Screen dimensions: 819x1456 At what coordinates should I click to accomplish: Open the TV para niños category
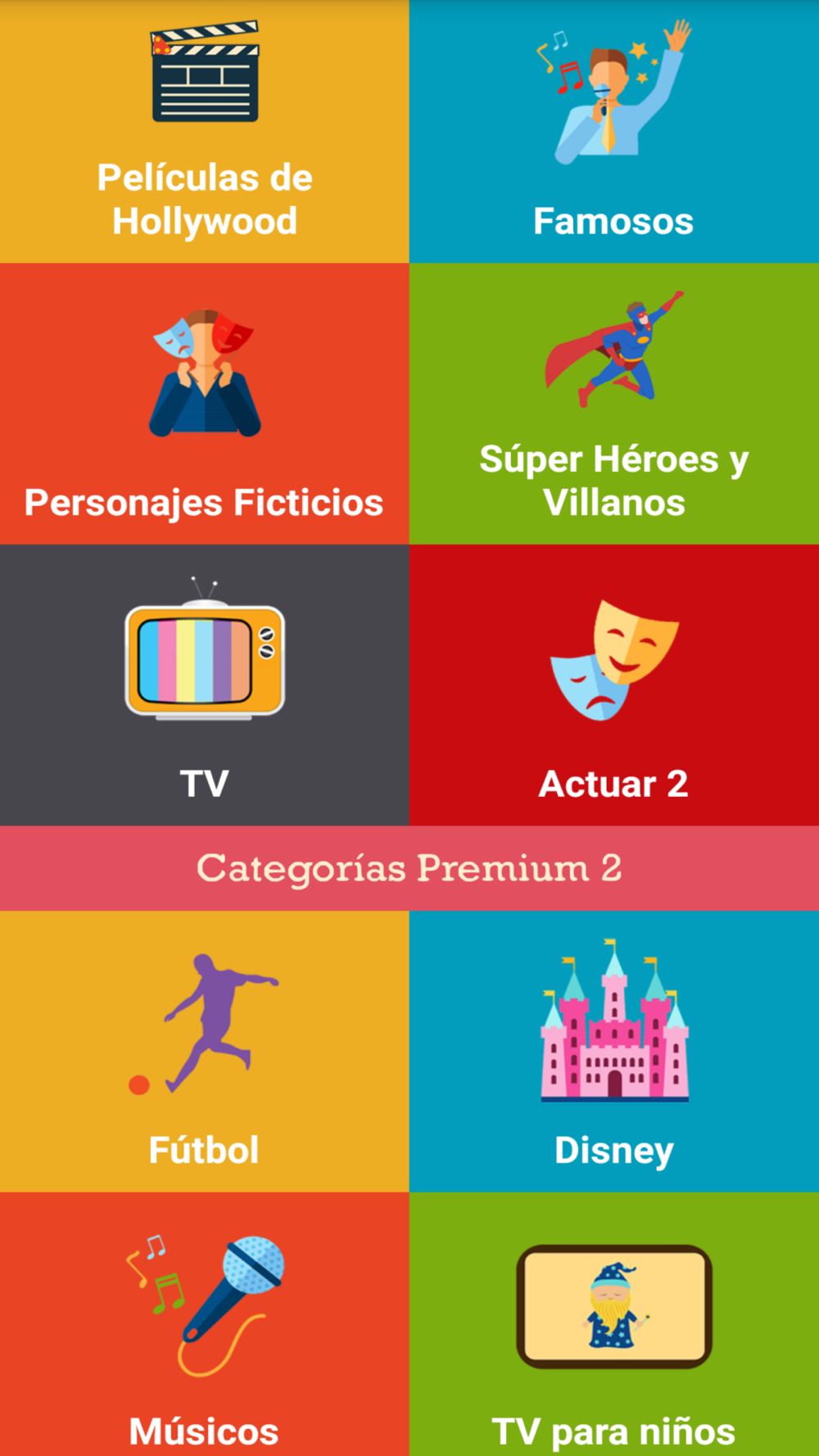click(x=613, y=1324)
